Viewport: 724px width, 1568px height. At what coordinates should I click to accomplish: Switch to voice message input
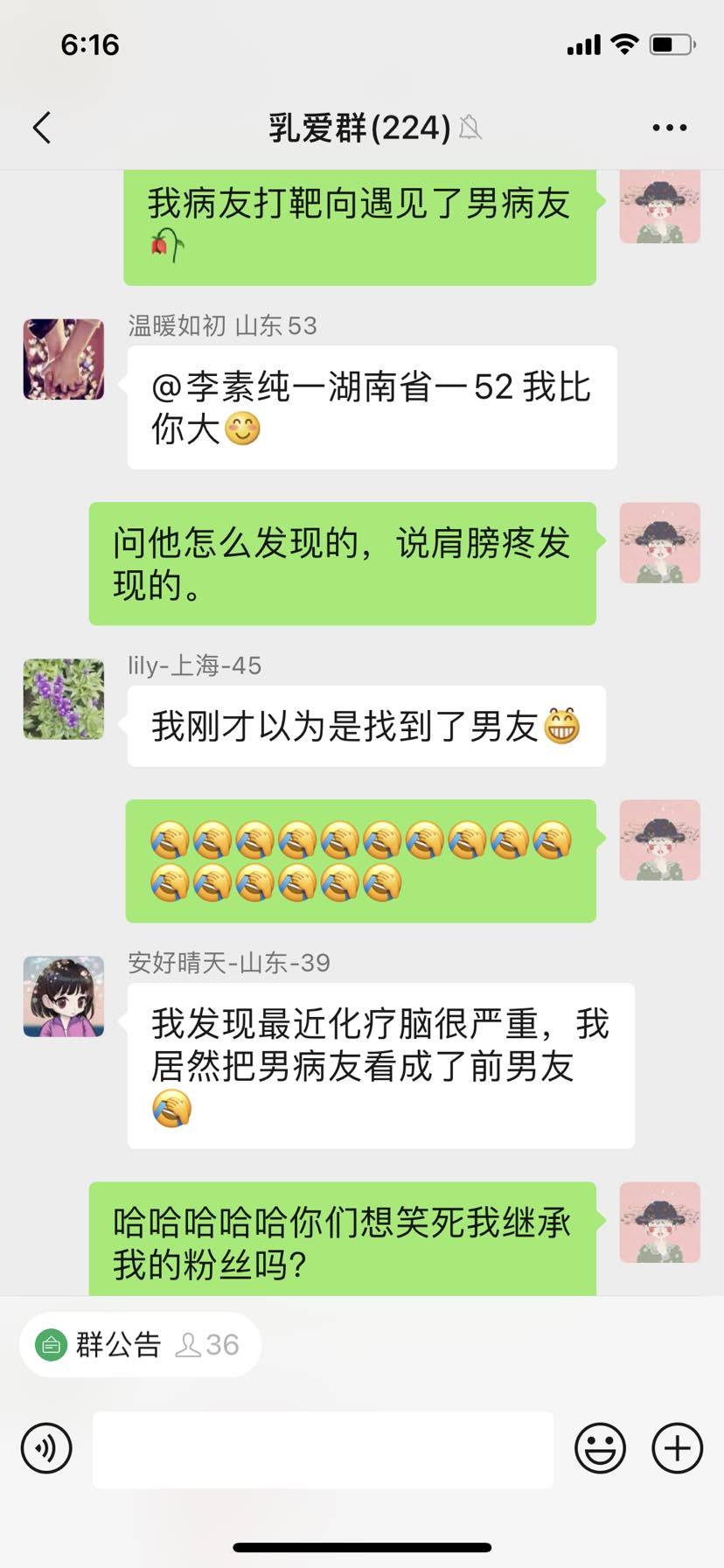click(x=46, y=1448)
